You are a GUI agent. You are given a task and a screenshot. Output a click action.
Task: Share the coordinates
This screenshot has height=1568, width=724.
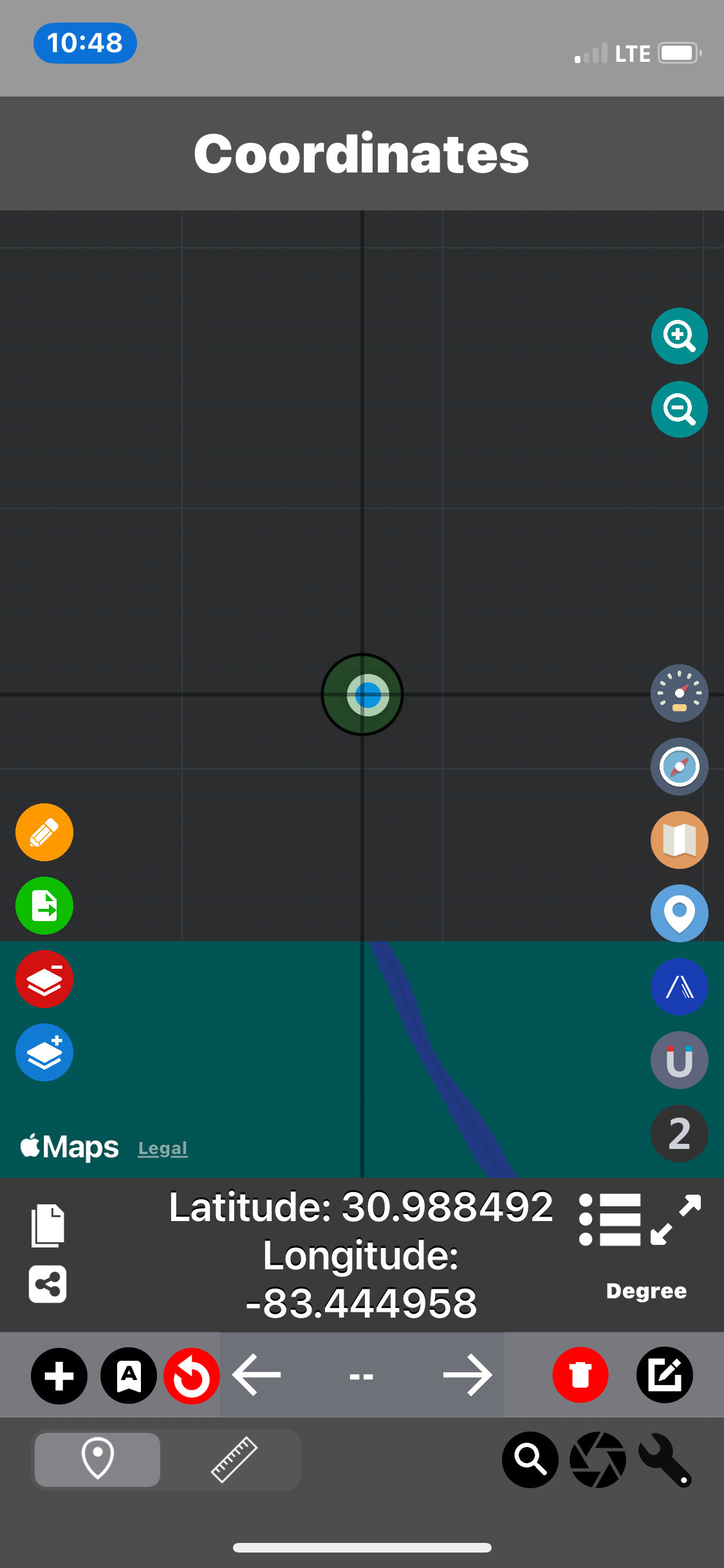pyautogui.click(x=48, y=1284)
